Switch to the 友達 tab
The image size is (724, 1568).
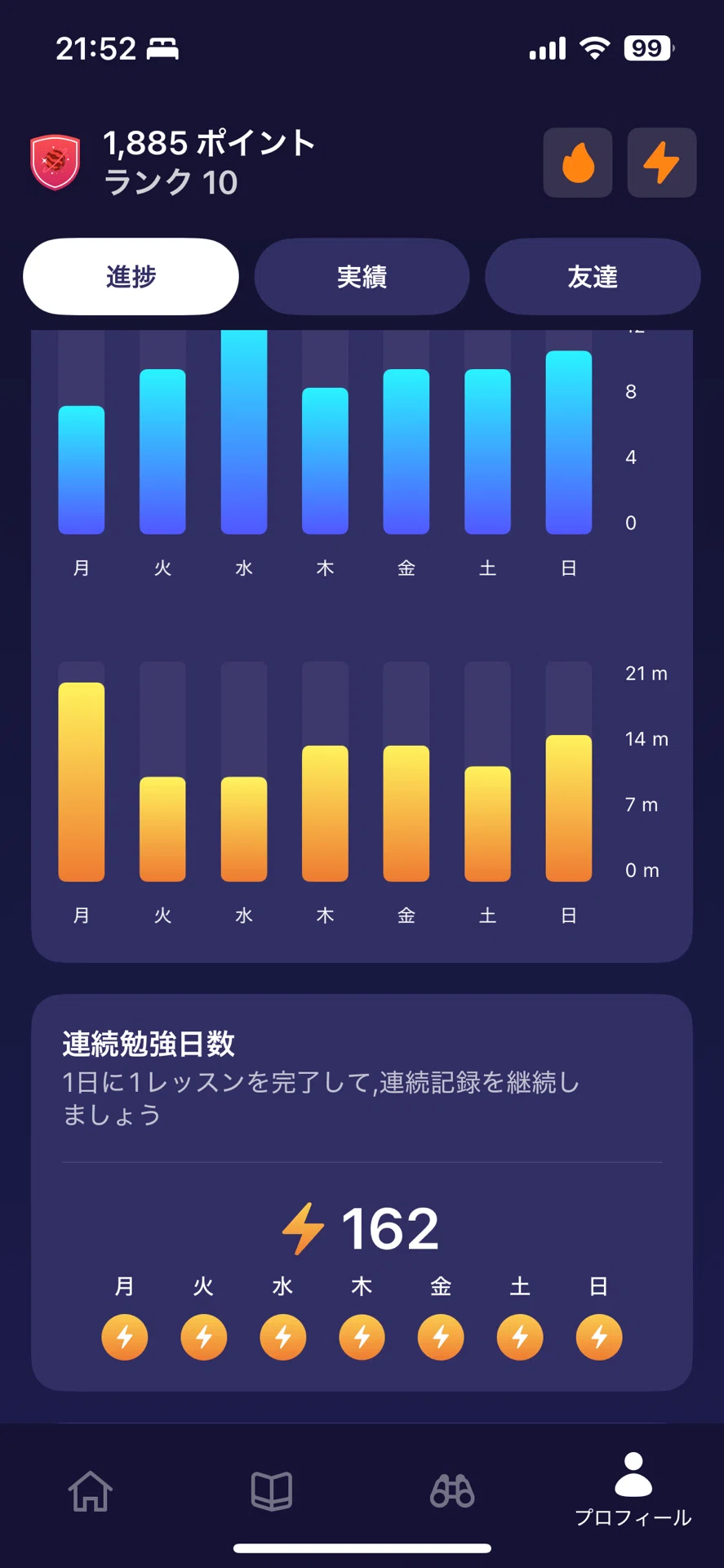pos(593,277)
